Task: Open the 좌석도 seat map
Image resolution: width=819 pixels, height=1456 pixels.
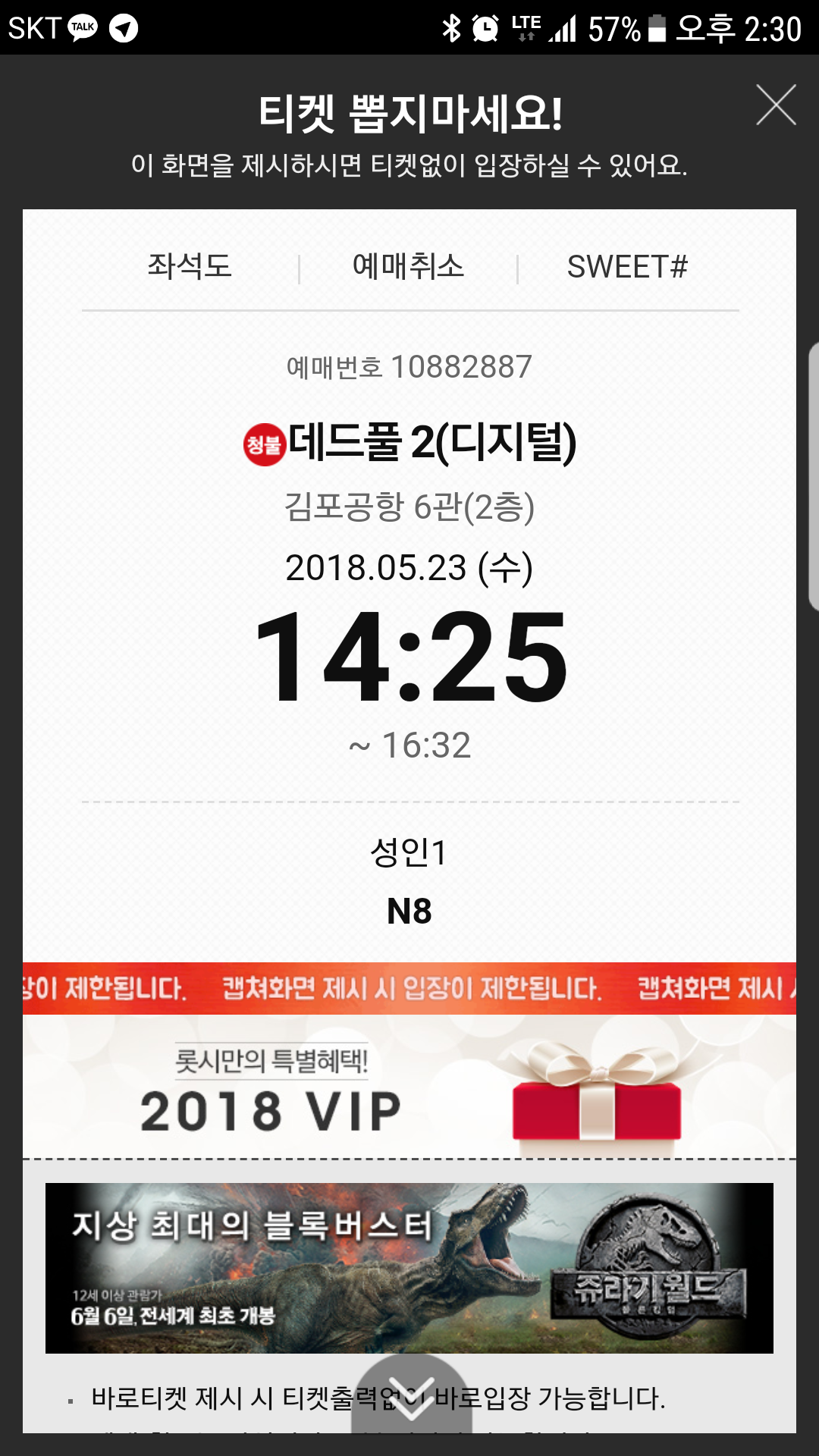Action: pyautogui.click(x=190, y=267)
